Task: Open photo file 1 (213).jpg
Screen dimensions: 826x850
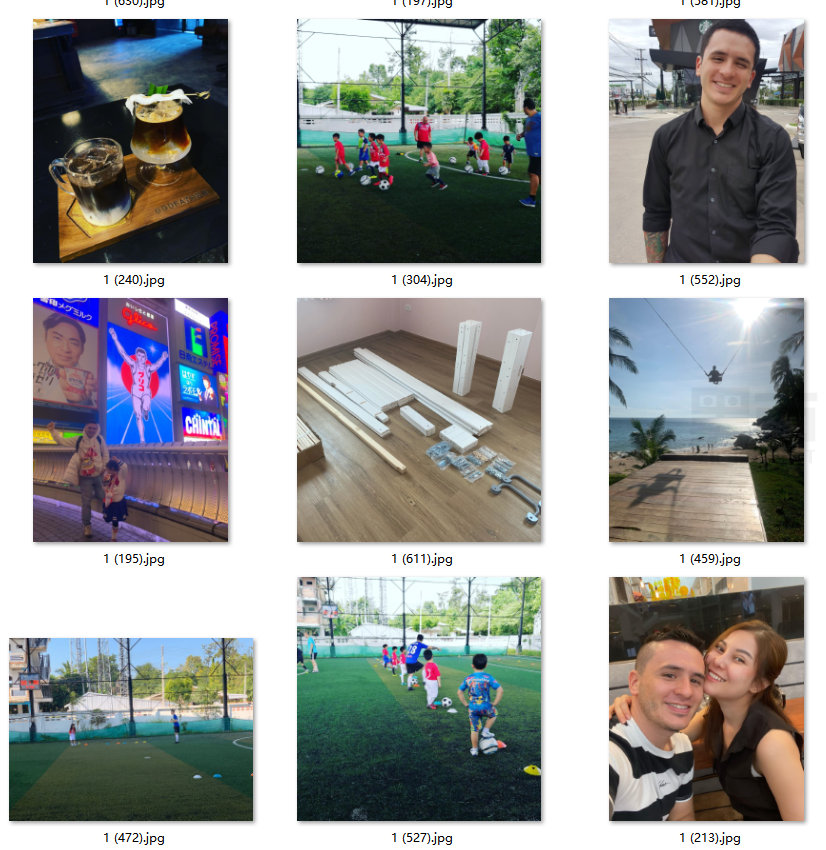Action: click(706, 699)
